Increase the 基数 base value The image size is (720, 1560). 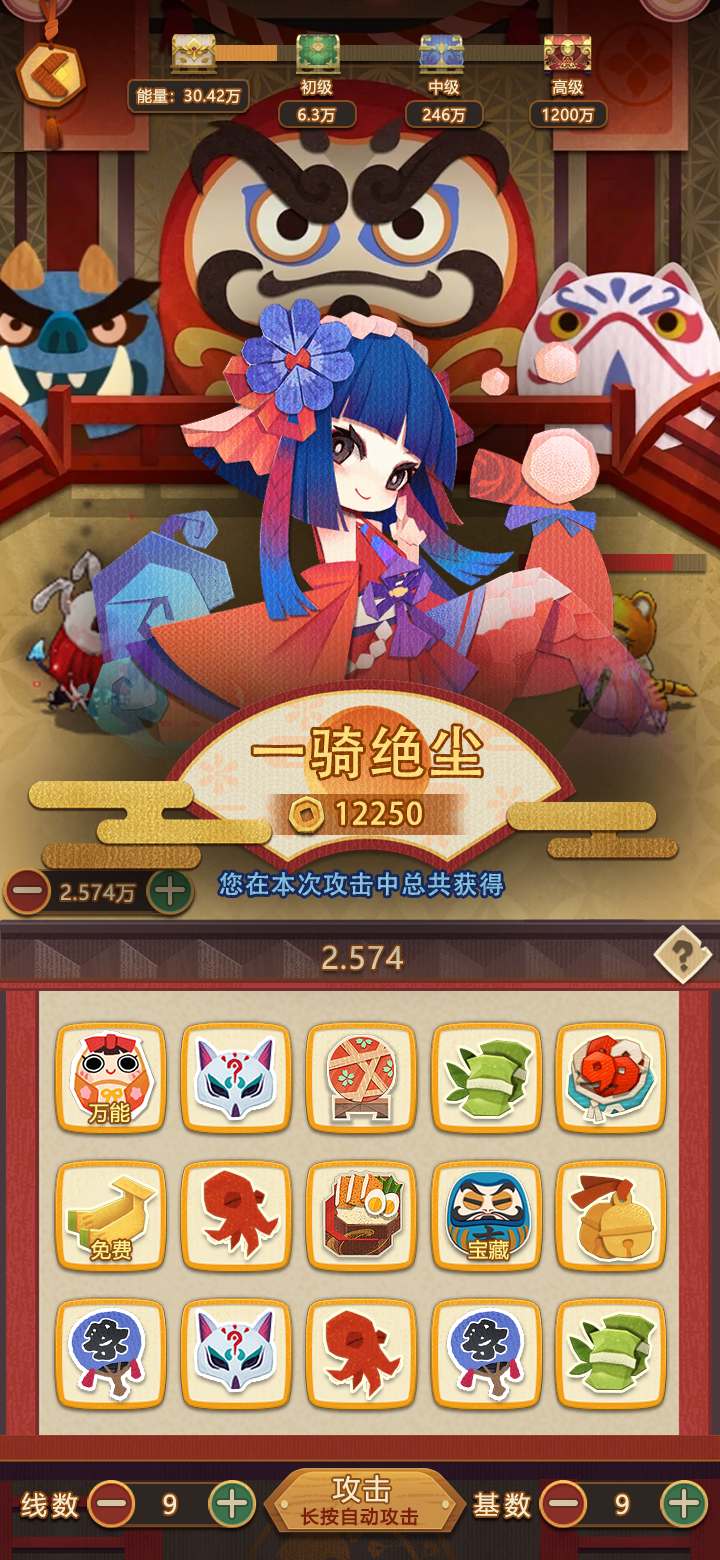click(684, 1504)
